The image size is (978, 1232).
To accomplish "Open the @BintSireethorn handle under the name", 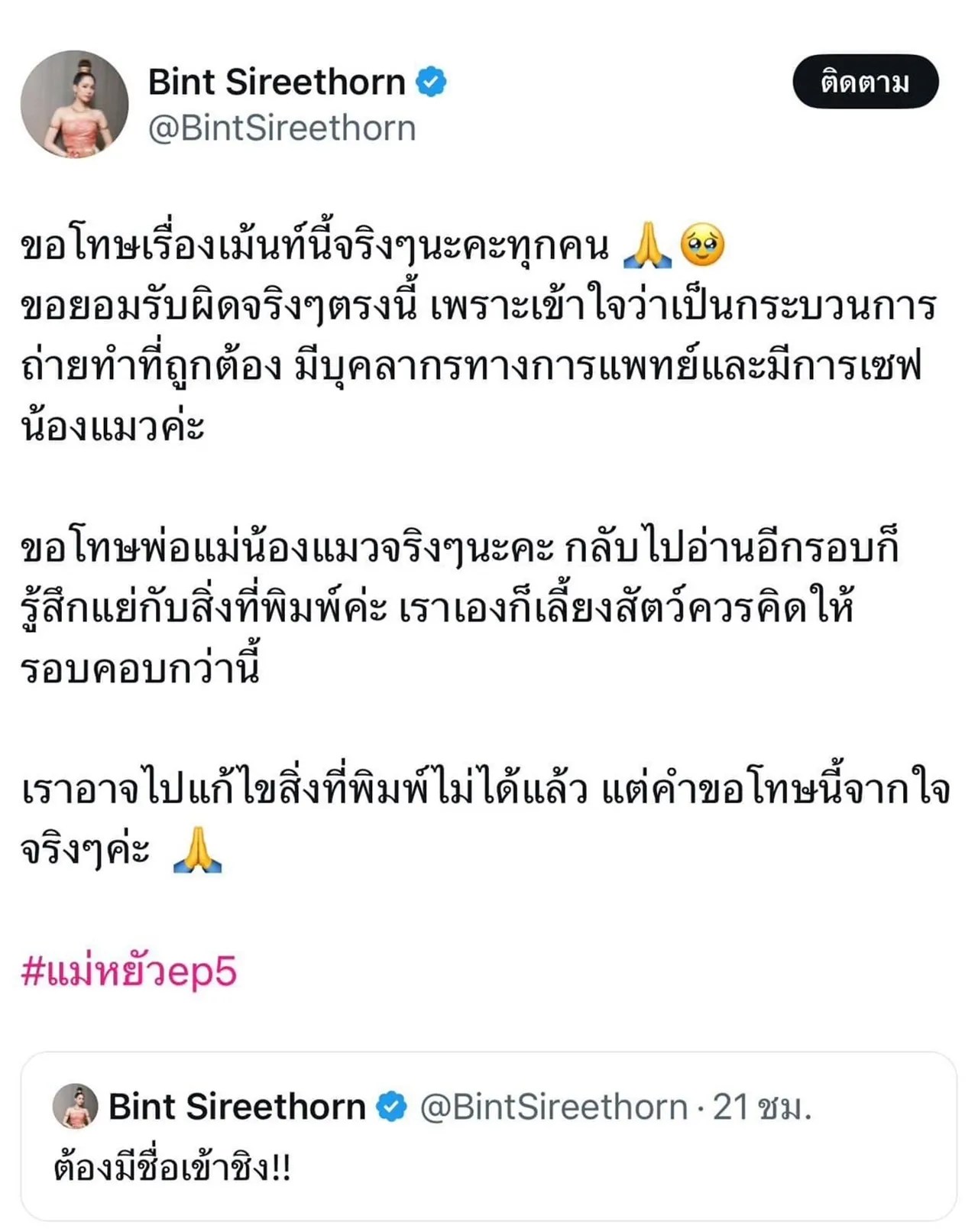I will pyautogui.click(x=281, y=128).
